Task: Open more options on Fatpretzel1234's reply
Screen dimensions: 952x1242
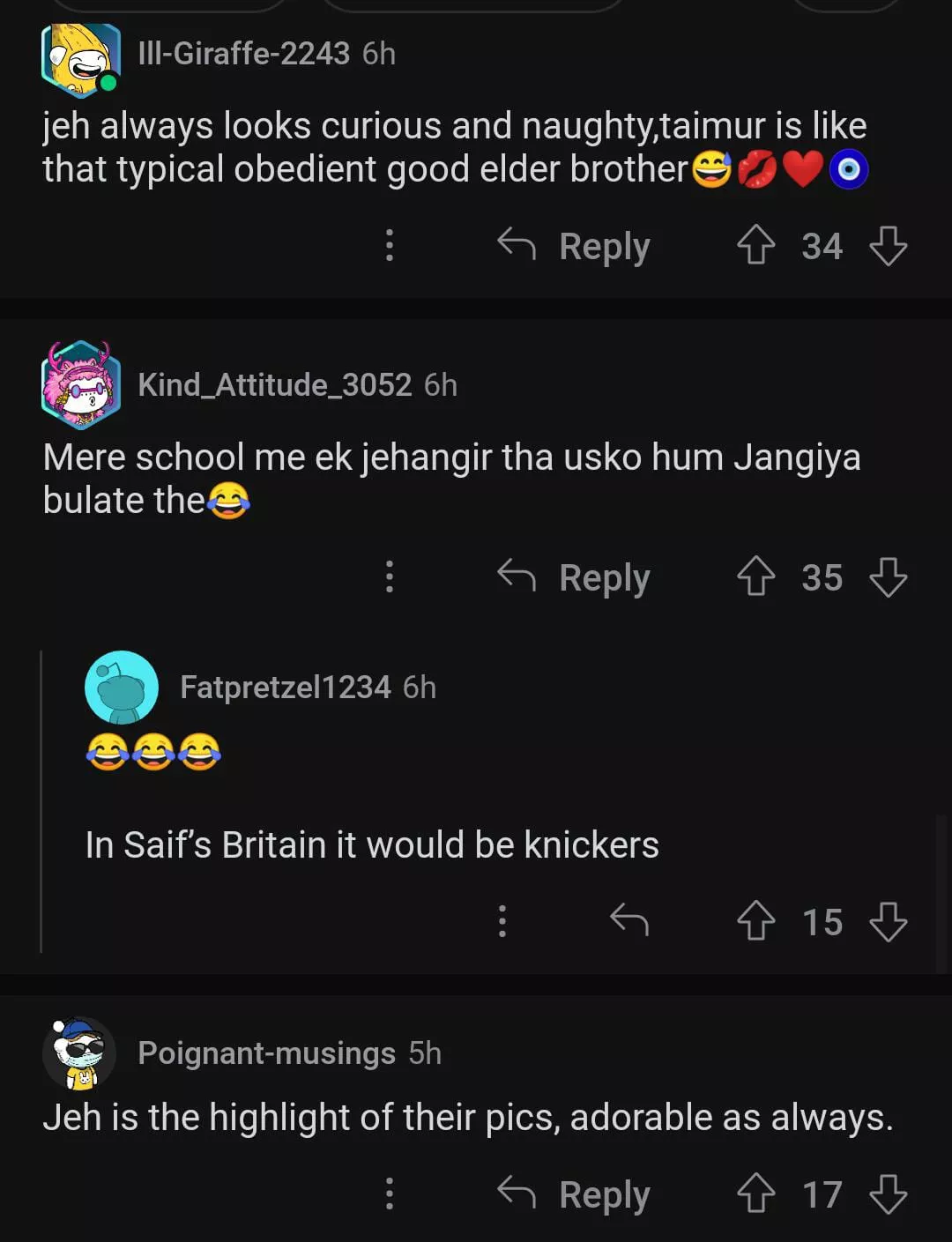Action: point(502,921)
